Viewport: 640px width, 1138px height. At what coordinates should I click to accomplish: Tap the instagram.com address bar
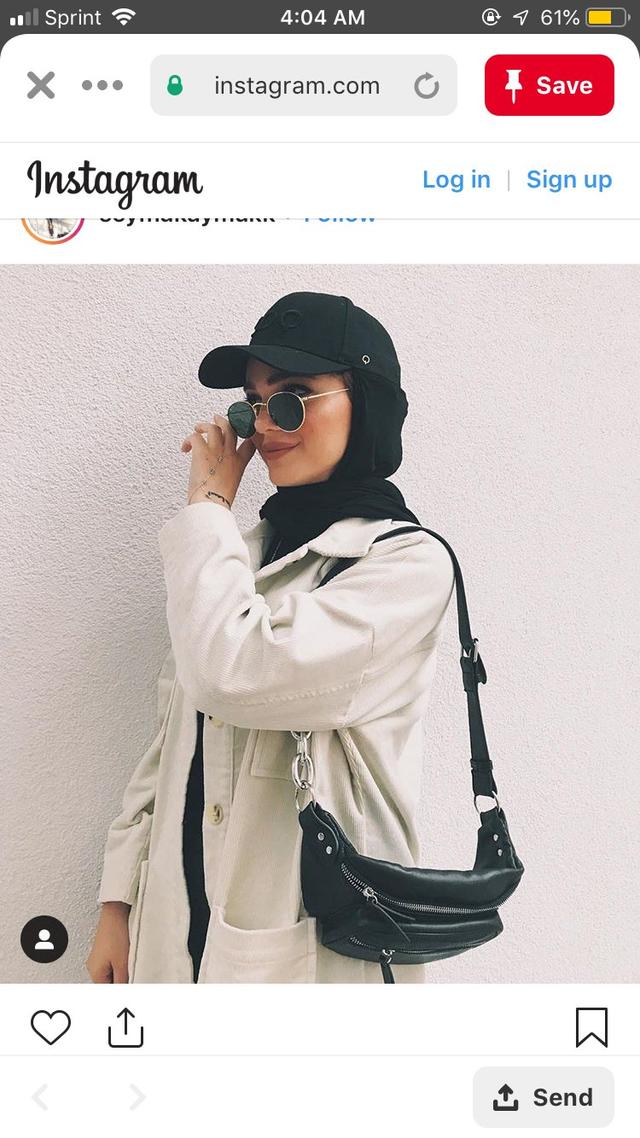(296, 86)
